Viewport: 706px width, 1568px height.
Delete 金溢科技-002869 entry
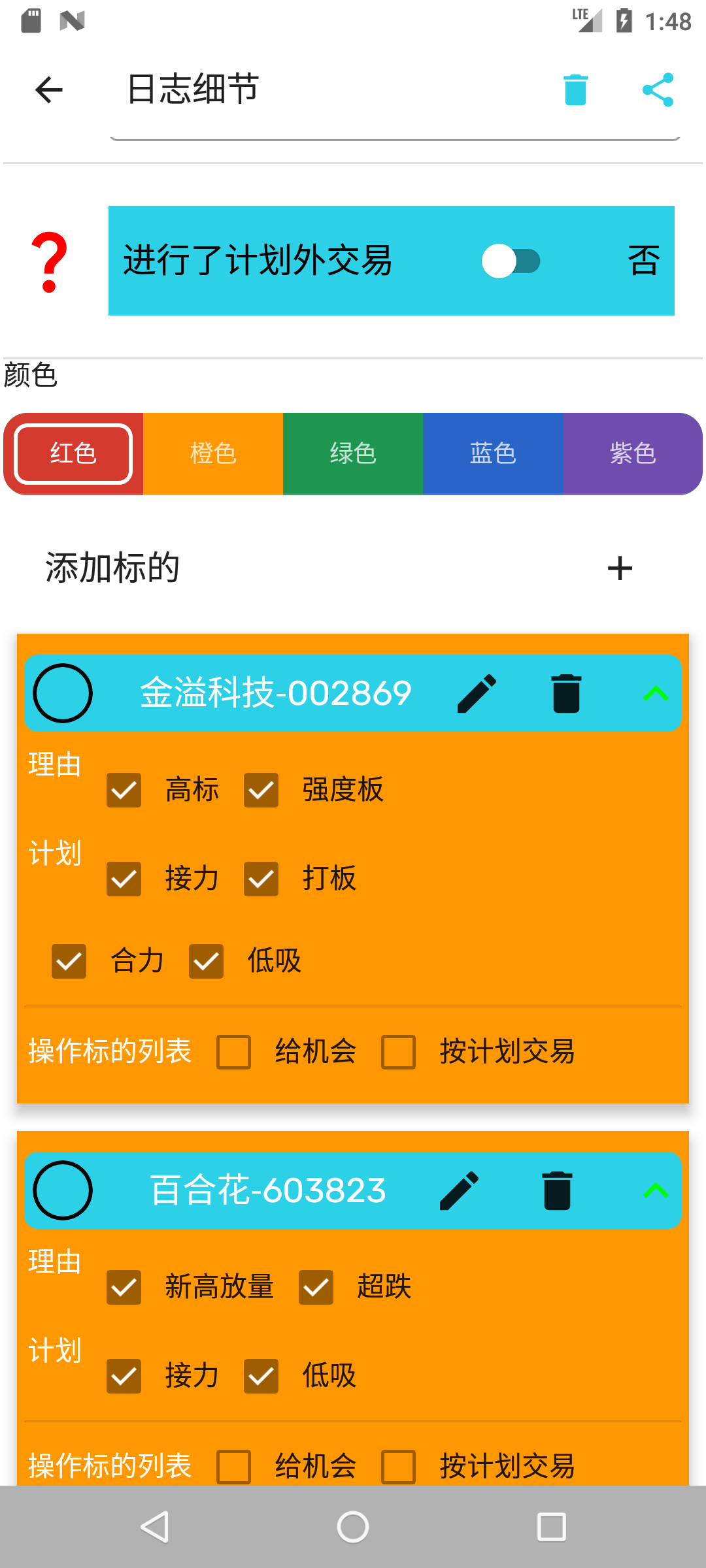566,693
